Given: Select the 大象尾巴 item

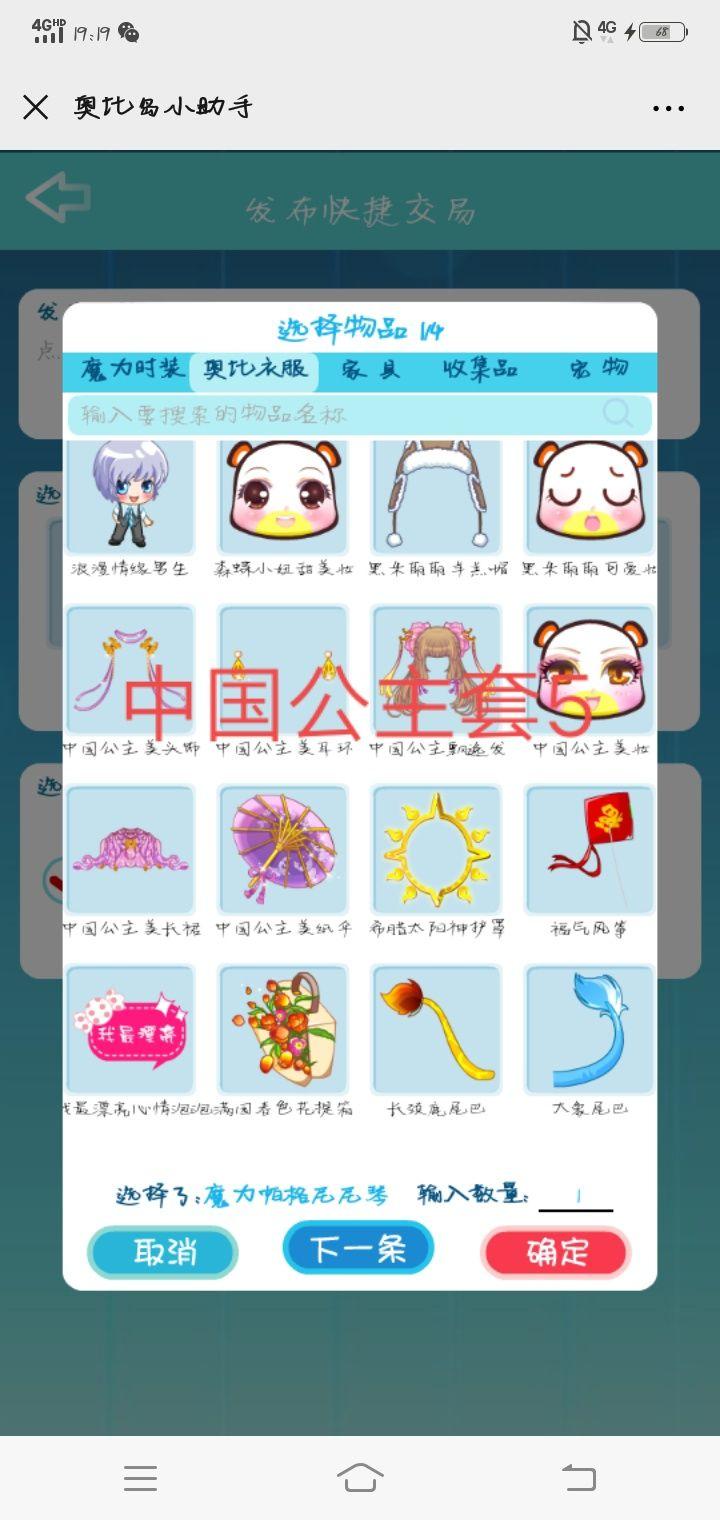Looking at the screenshot, I should 590,1030.
